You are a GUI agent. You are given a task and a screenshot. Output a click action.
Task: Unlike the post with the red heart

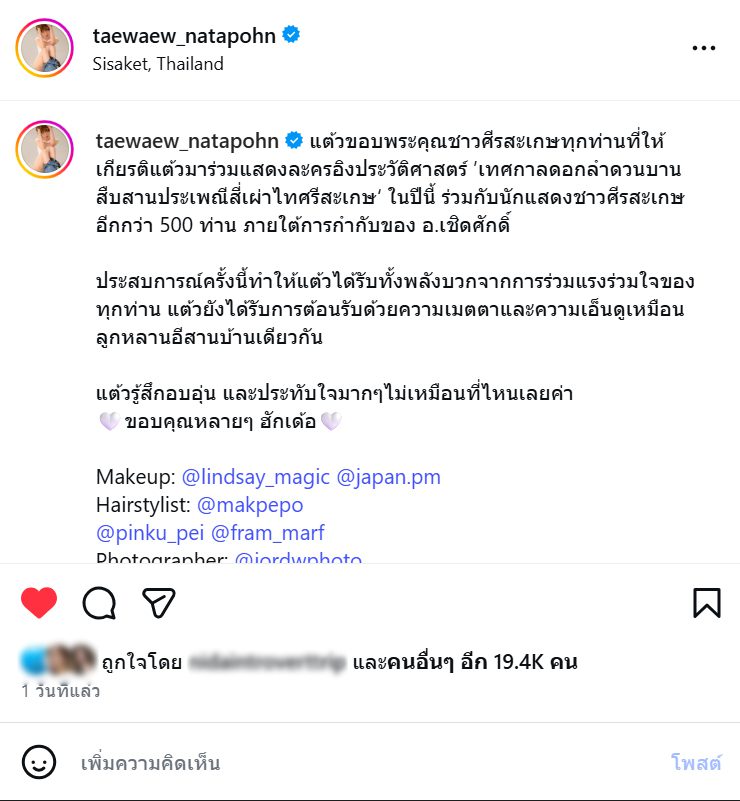pyautogui.click(x=40, y=602)
